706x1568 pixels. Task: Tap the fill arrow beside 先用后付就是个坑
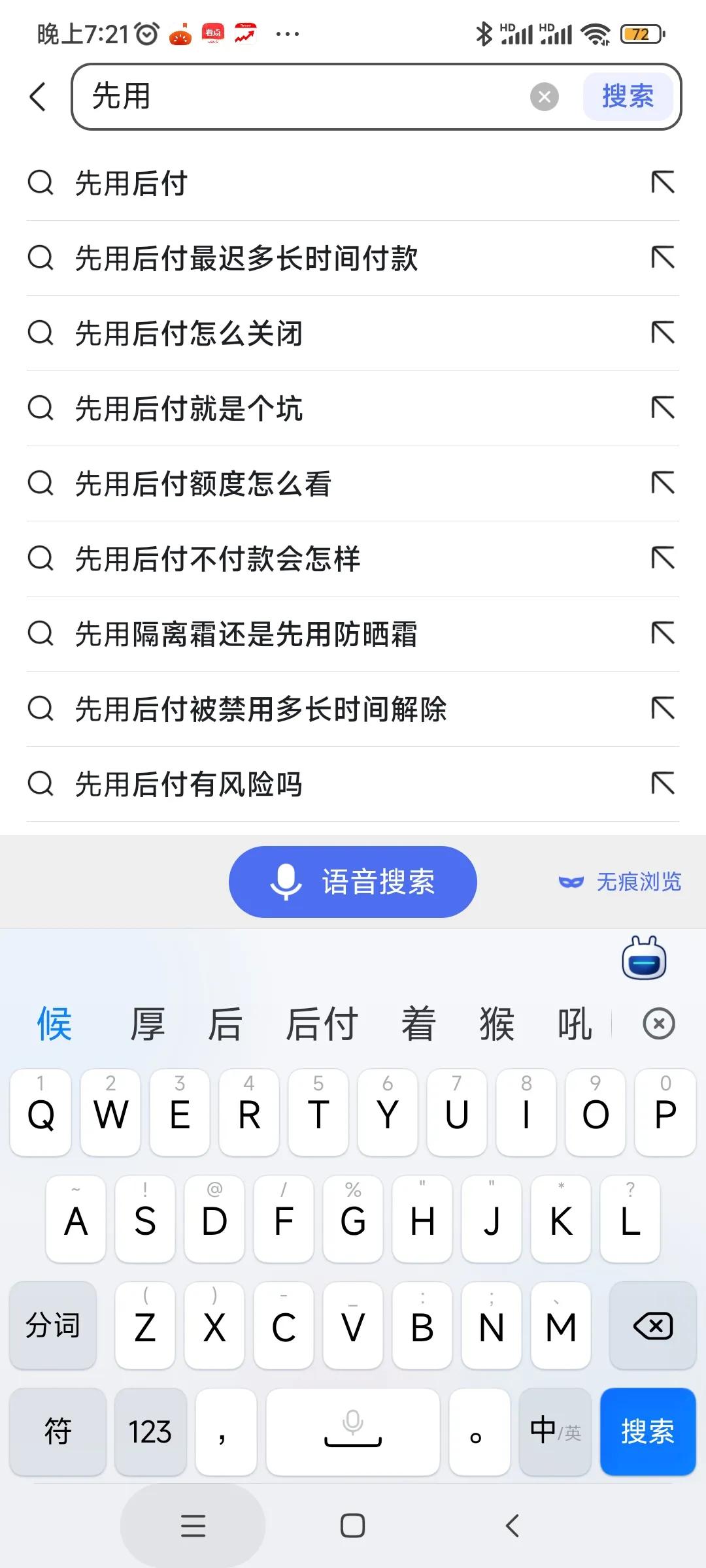tap(663, 409)
